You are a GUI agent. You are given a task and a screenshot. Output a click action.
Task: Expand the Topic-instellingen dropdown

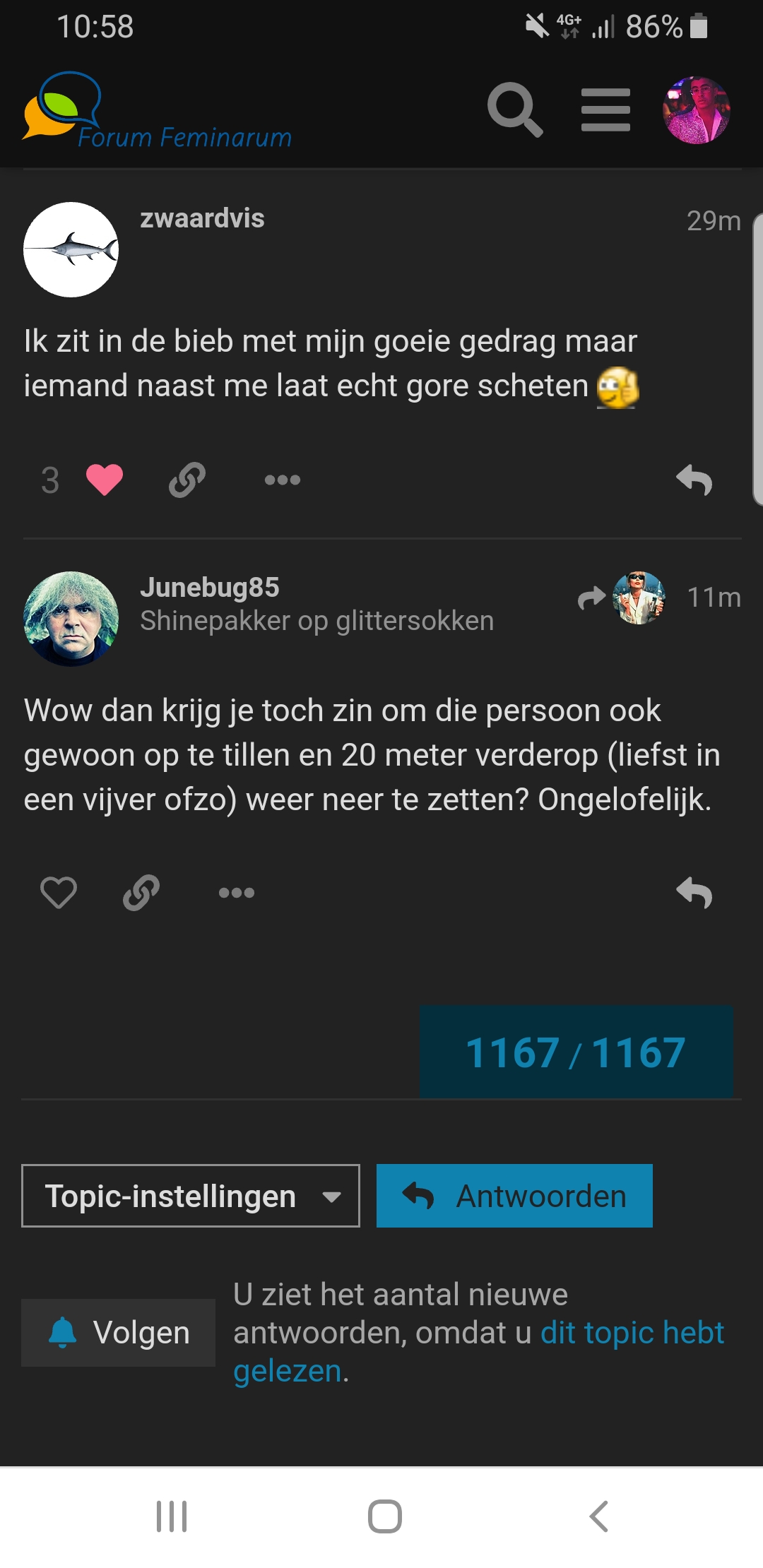[191, 1196]
